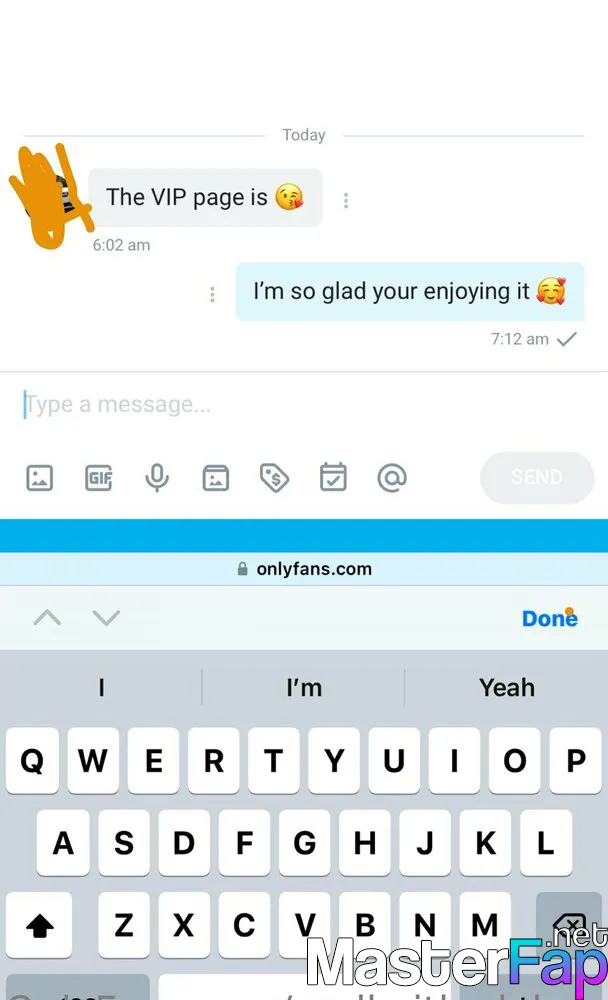Choose the "I'm" keyboard suggestion

[x=304, y=688]
